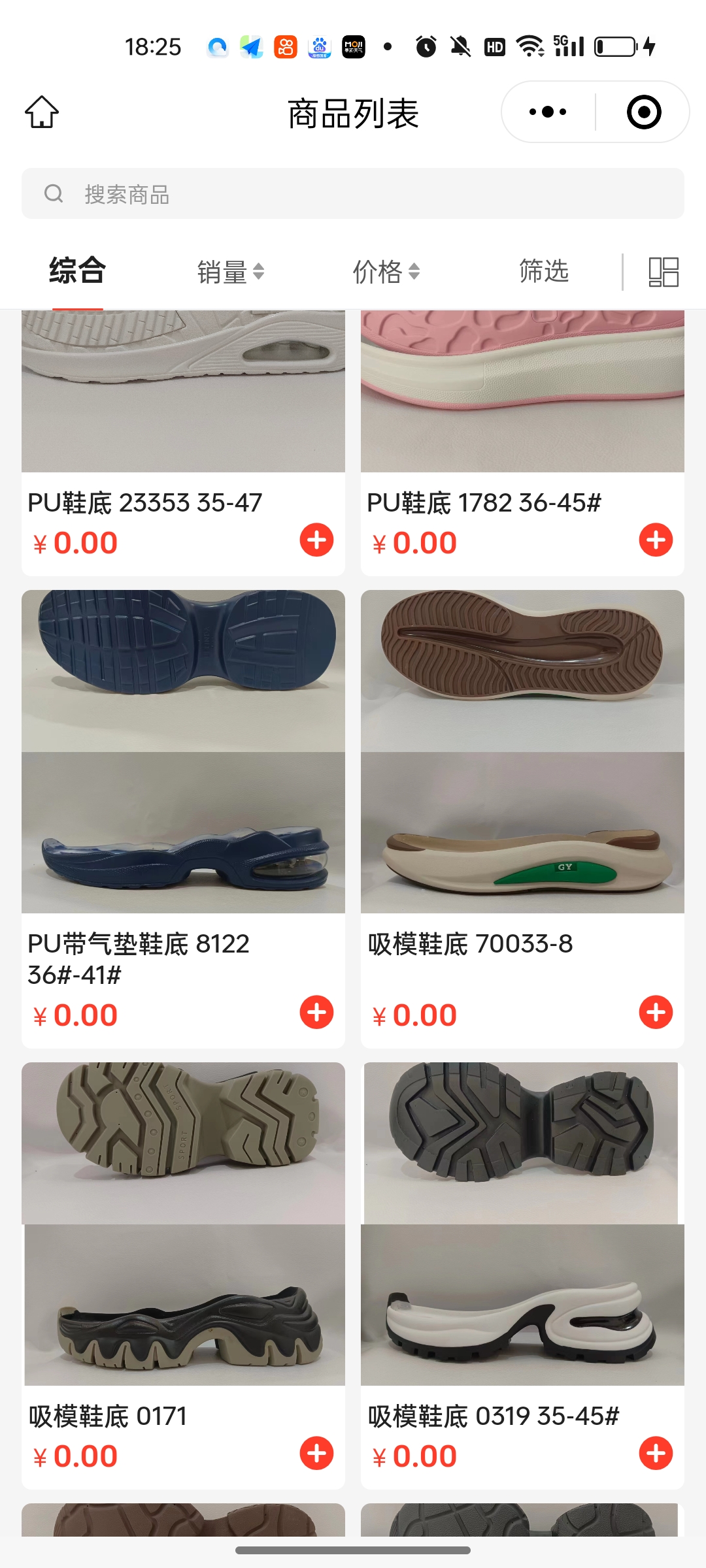
Task: Sort products by 价格
Action: 386,272
